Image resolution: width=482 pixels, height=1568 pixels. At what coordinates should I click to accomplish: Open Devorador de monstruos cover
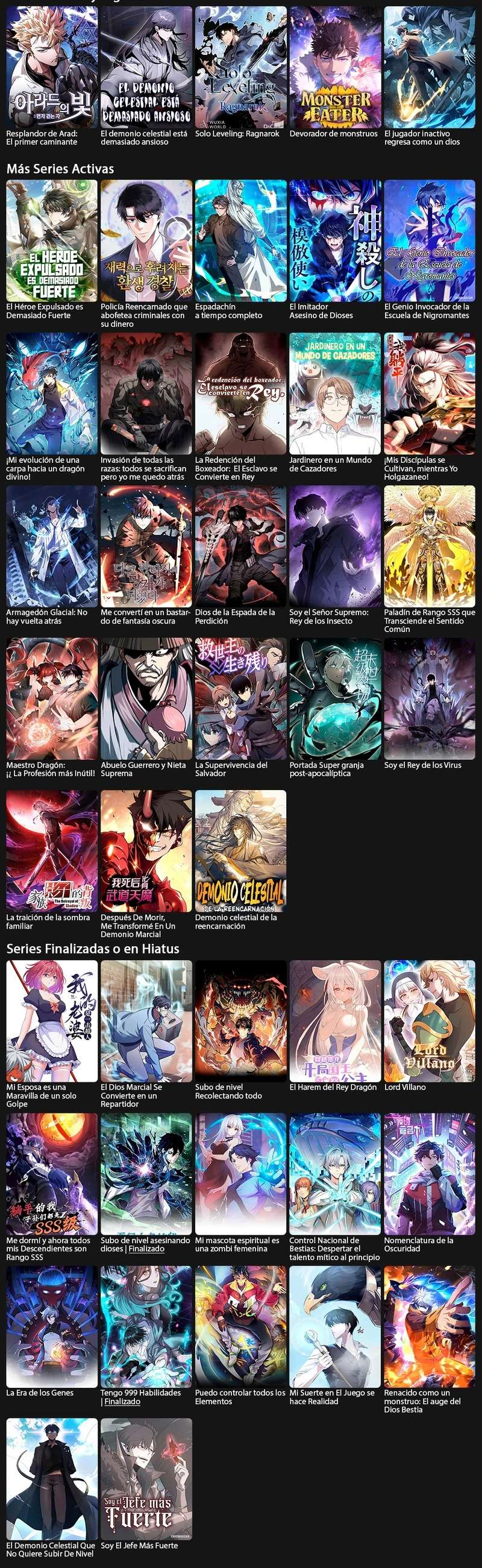tap(336, 67)
